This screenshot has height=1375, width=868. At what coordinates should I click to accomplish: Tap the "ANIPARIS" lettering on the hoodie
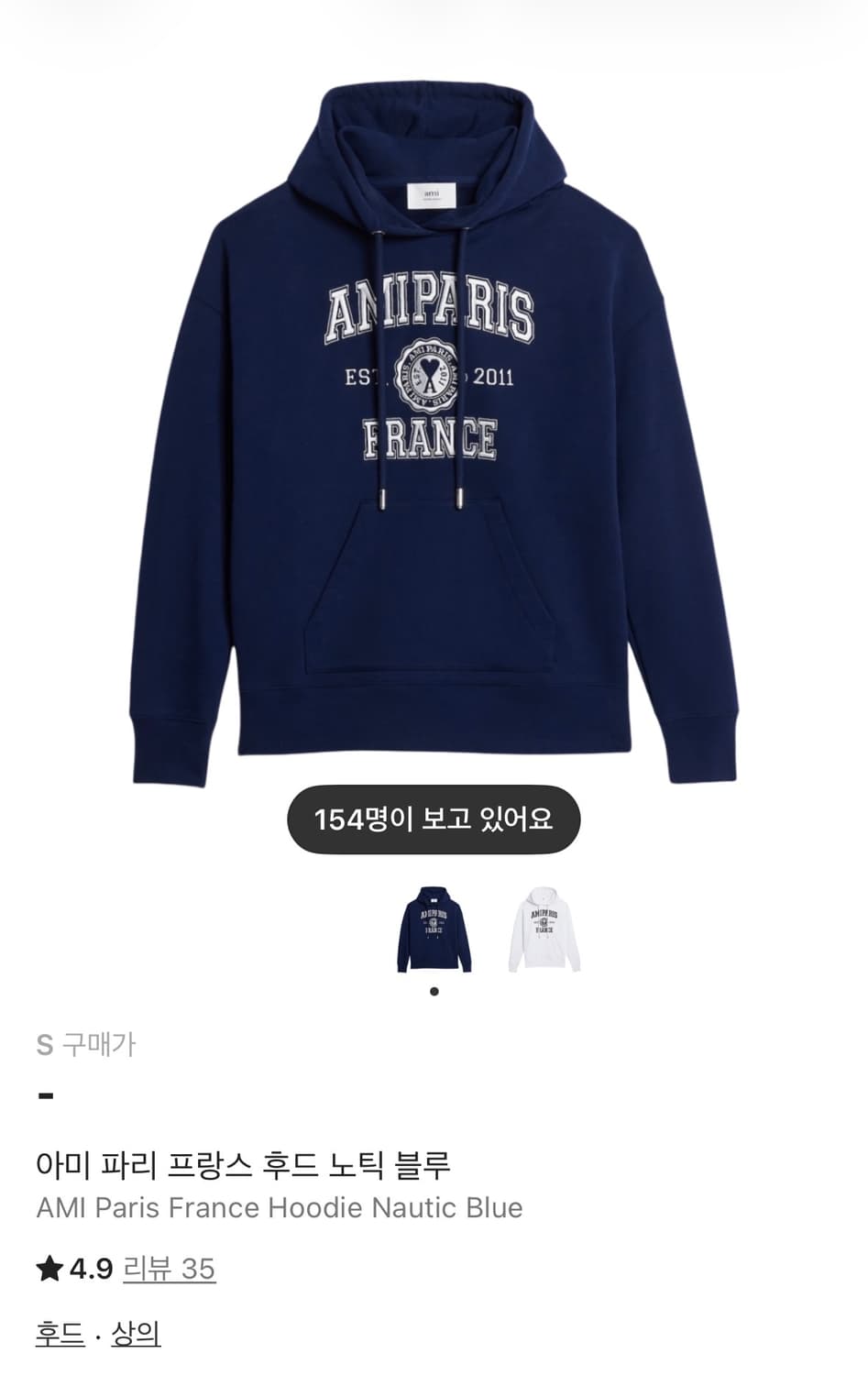[431, 307]
